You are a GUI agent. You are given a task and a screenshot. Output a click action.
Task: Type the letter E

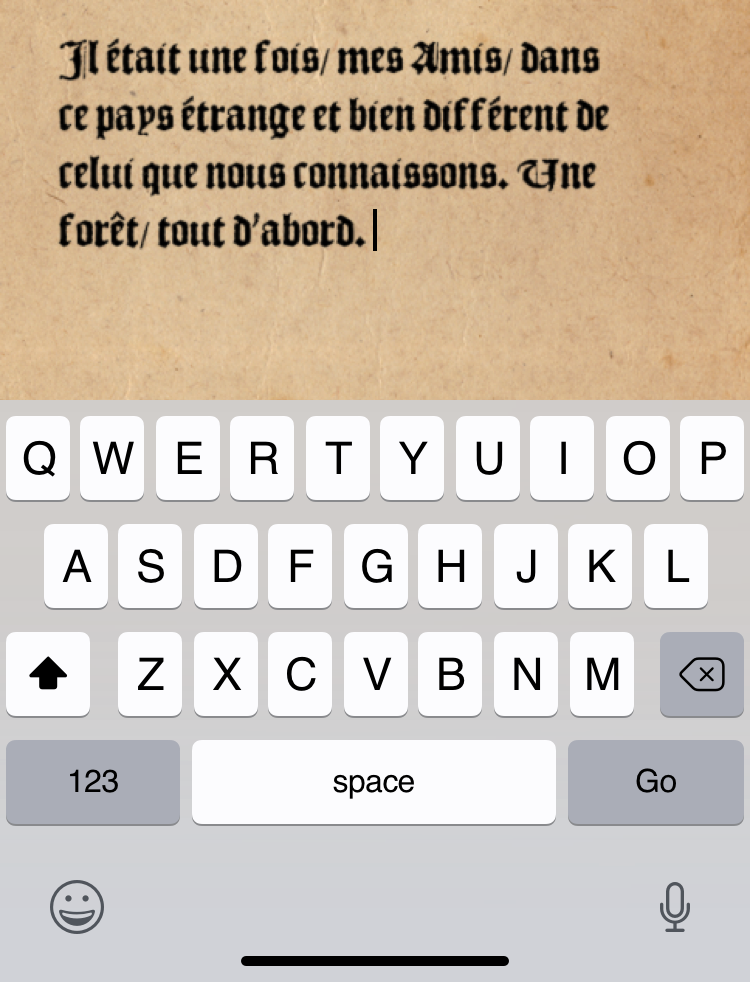coord(188,459)
